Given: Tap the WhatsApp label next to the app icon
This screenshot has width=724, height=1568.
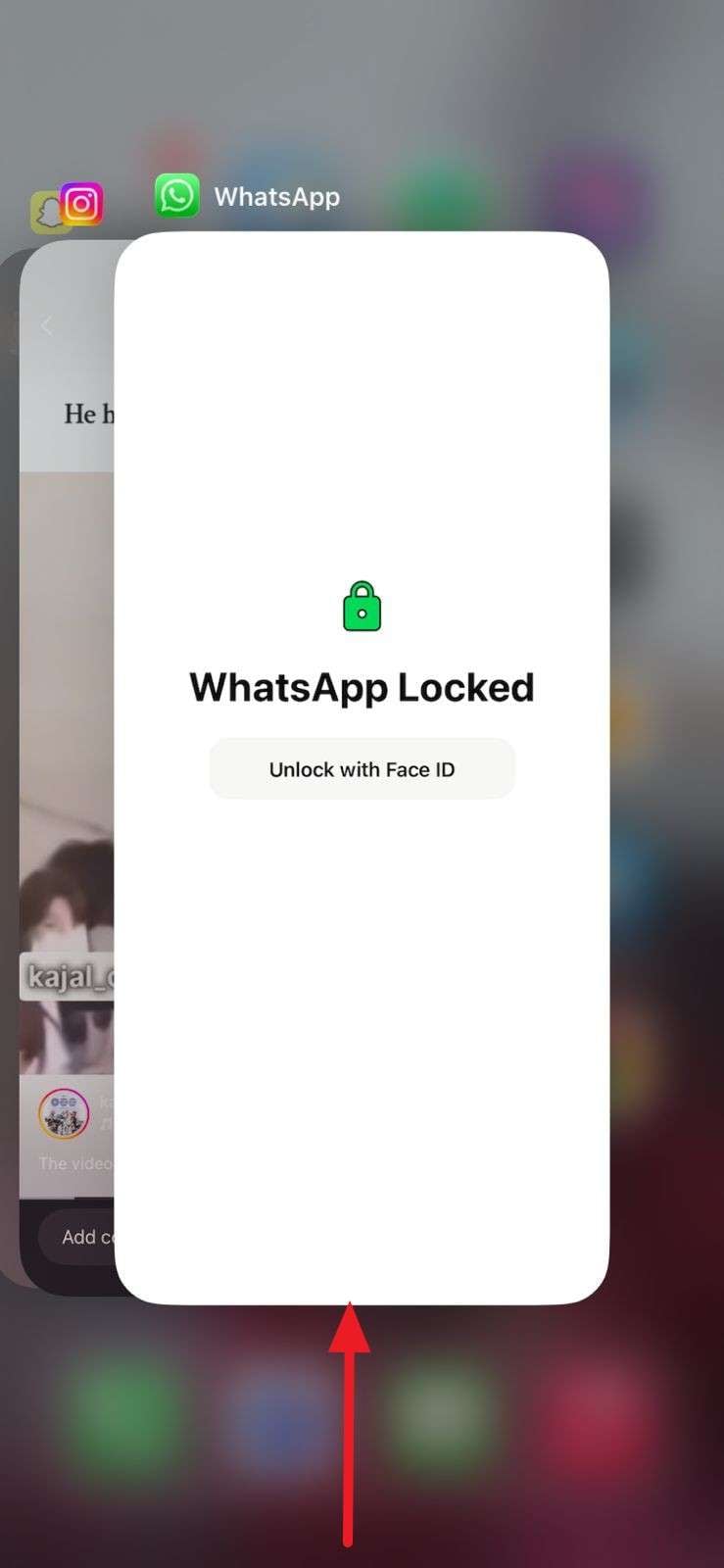Looking at the screenshot, I should tap(277, 197).
